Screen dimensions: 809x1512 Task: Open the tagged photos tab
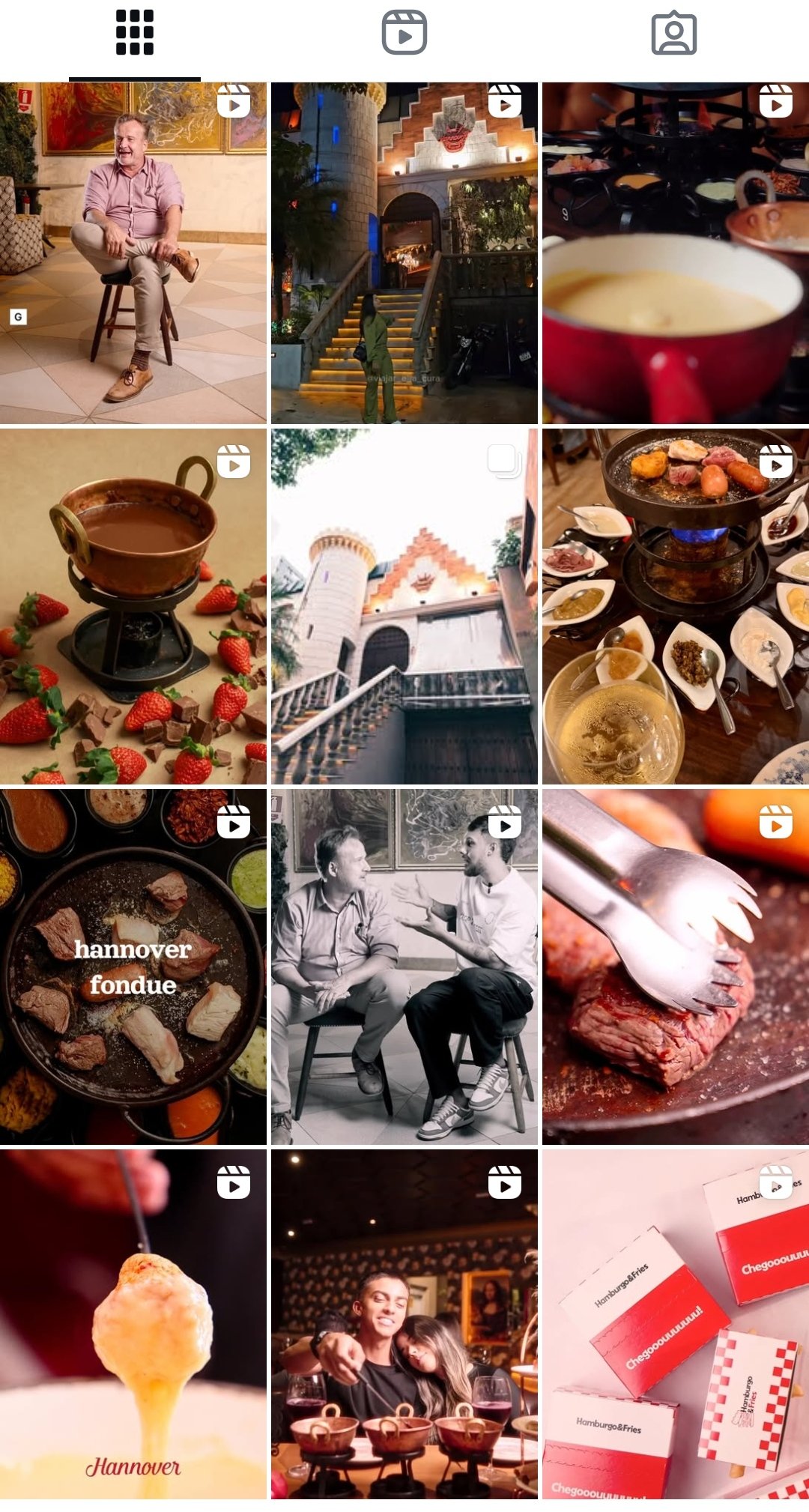pos(674,33)
